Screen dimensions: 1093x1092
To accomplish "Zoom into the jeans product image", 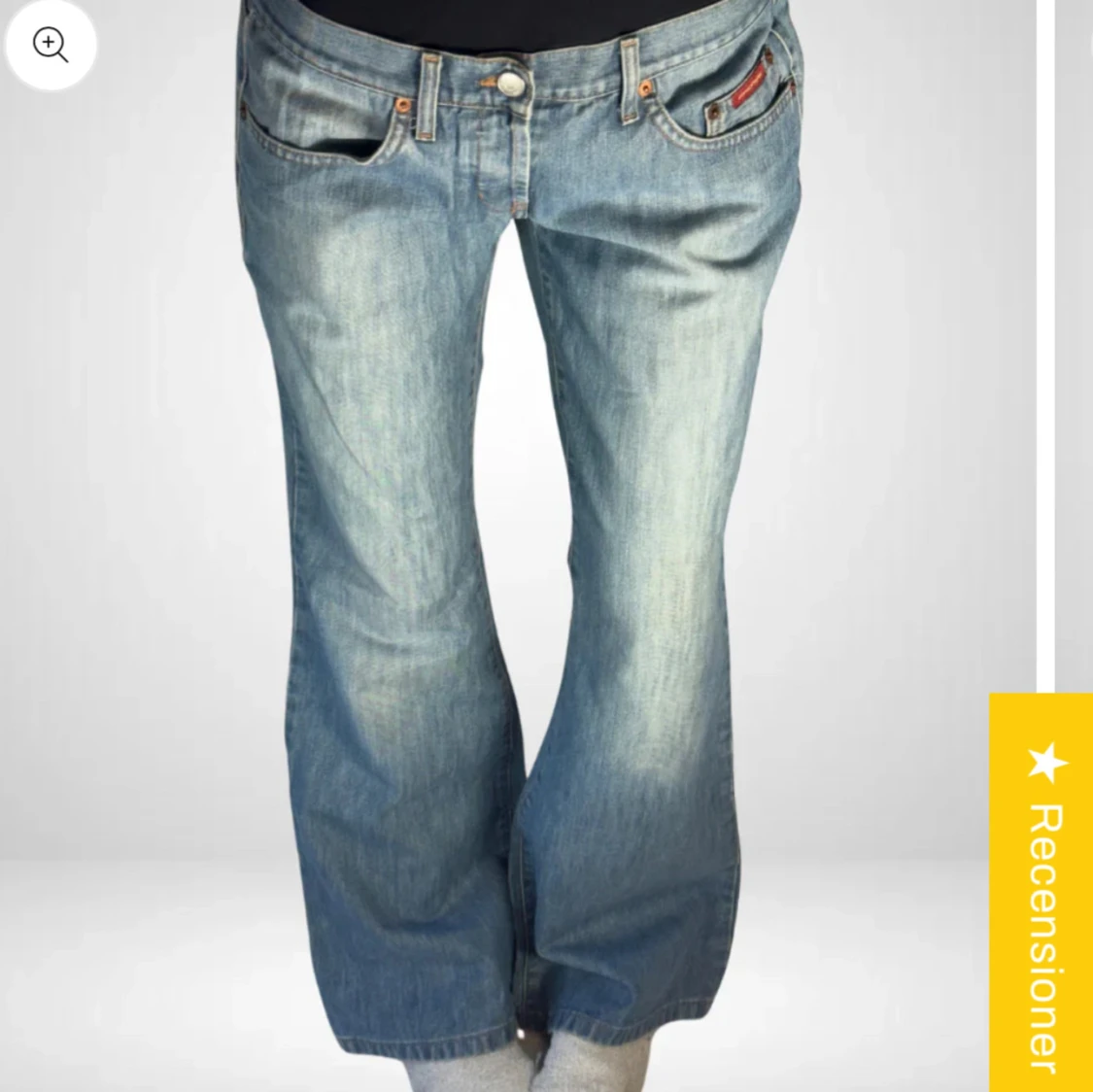I will [x=51, y=45].
